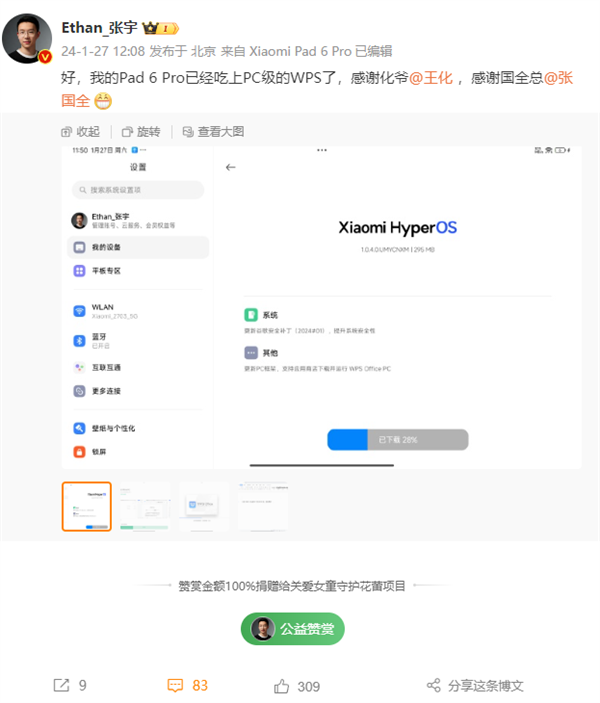Select the second image thumbnail
Screen dimensions: 600x703
145,506
